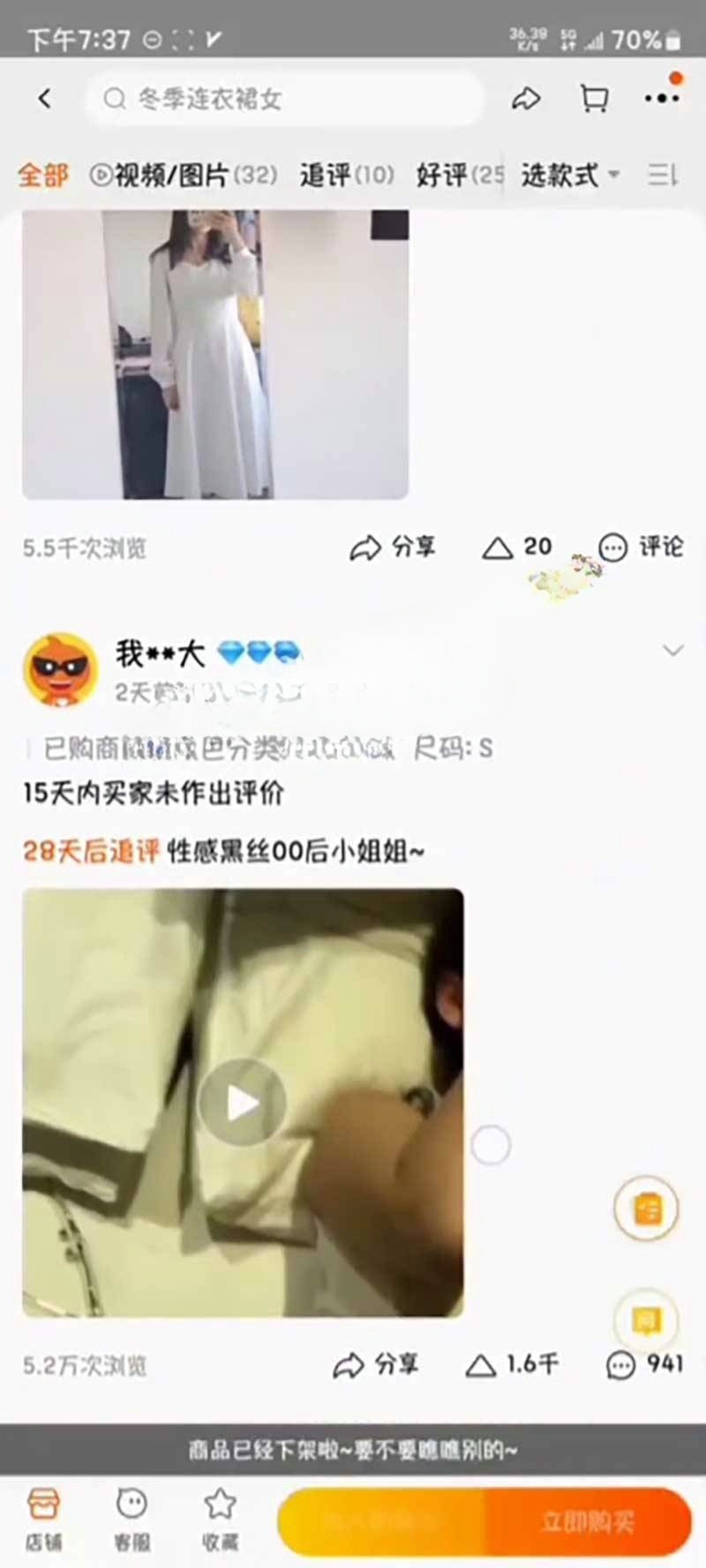Screen dimensions: 706x1568
Task: Switch to the 全部 reviews tab
Action: point(42,175)
